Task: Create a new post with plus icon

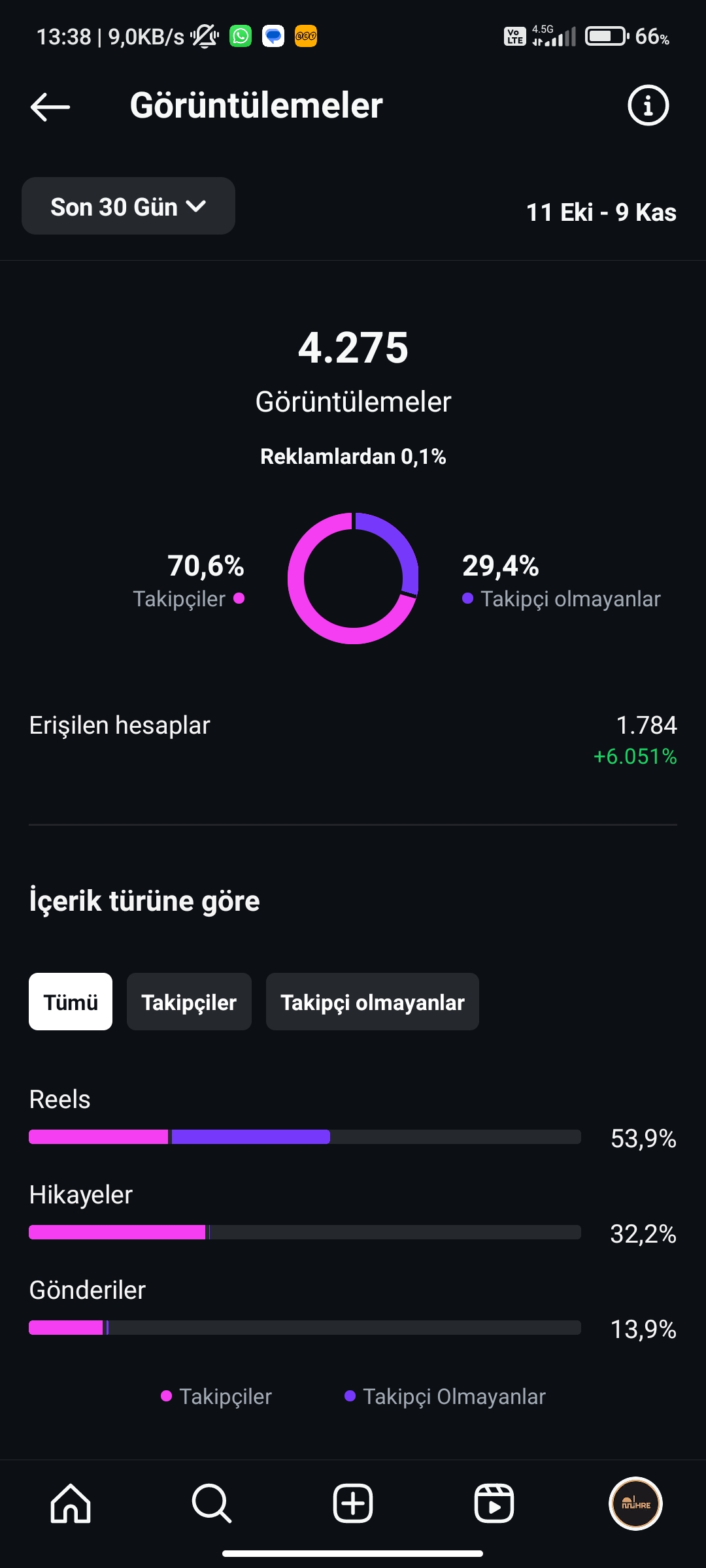Action: (353, 1503)
